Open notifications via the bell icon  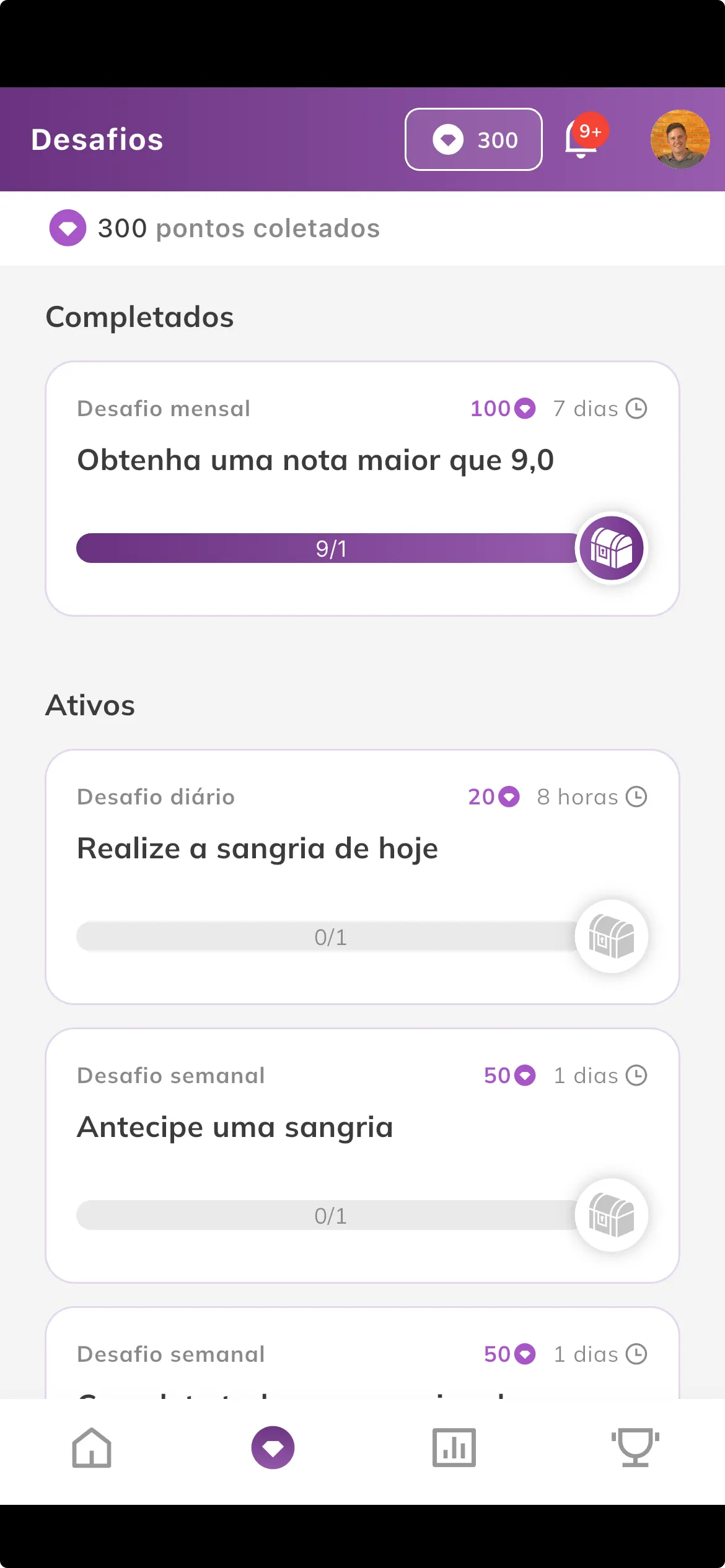pos(581,140)
